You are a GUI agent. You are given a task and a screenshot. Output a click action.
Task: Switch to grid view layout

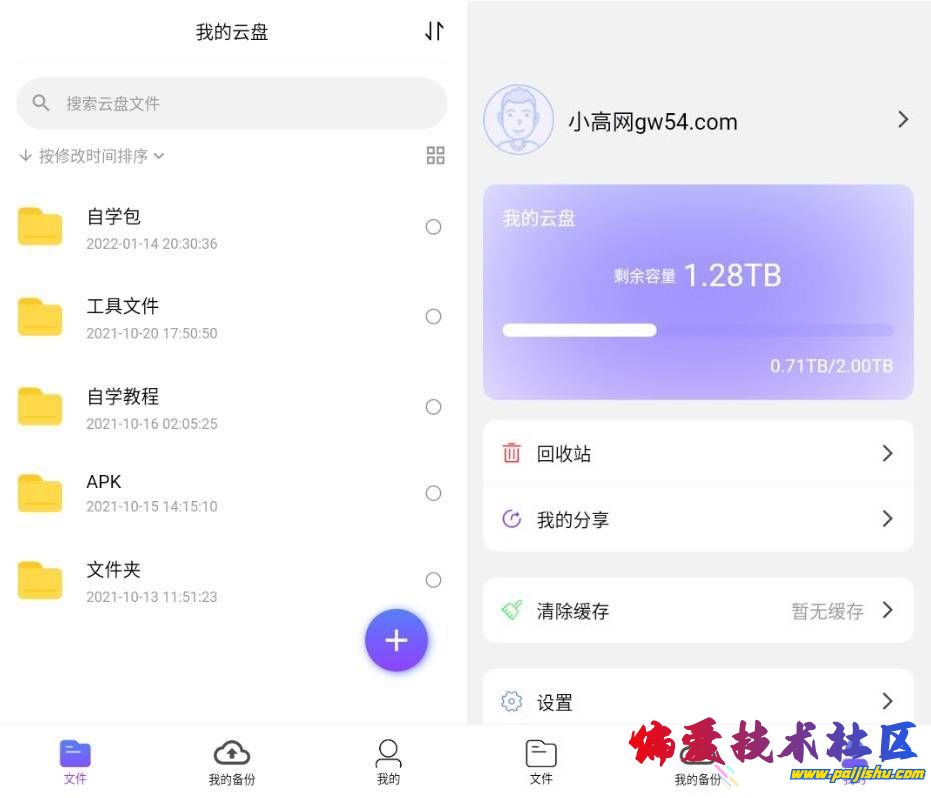[435, 155]
